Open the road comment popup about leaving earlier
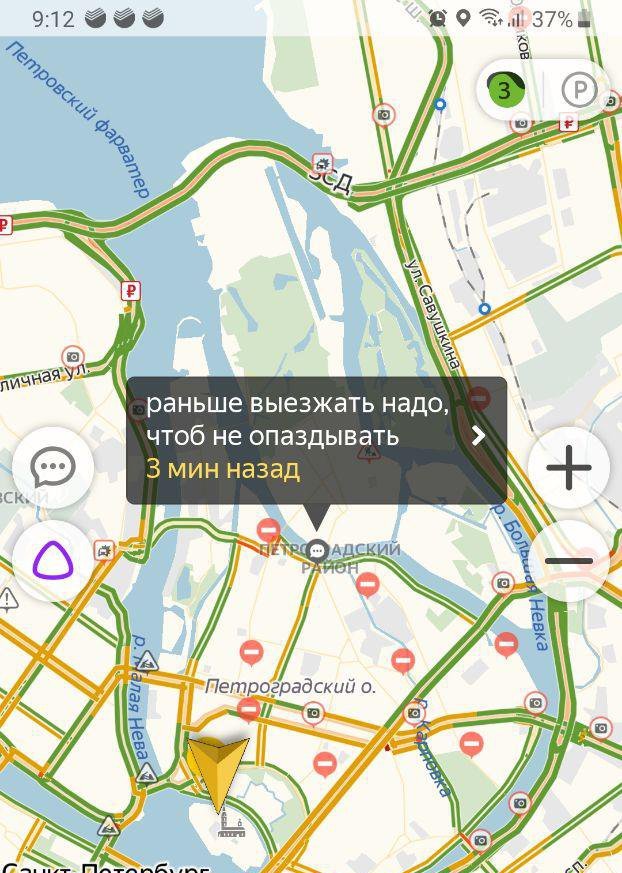This screenshot has width=622, height=873. coord(316,439)
